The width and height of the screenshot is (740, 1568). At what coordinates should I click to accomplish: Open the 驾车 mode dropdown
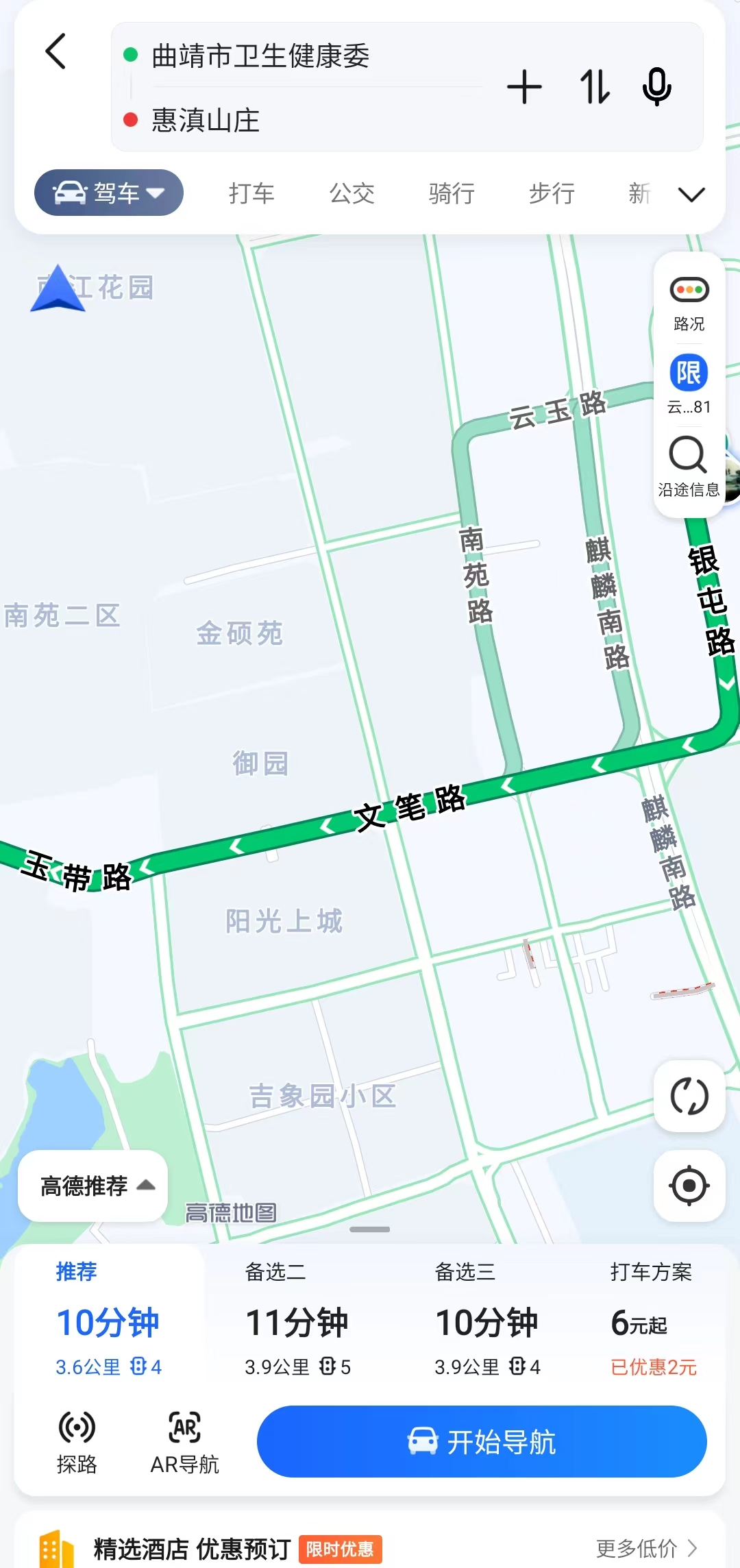click(x=109, y=193)
